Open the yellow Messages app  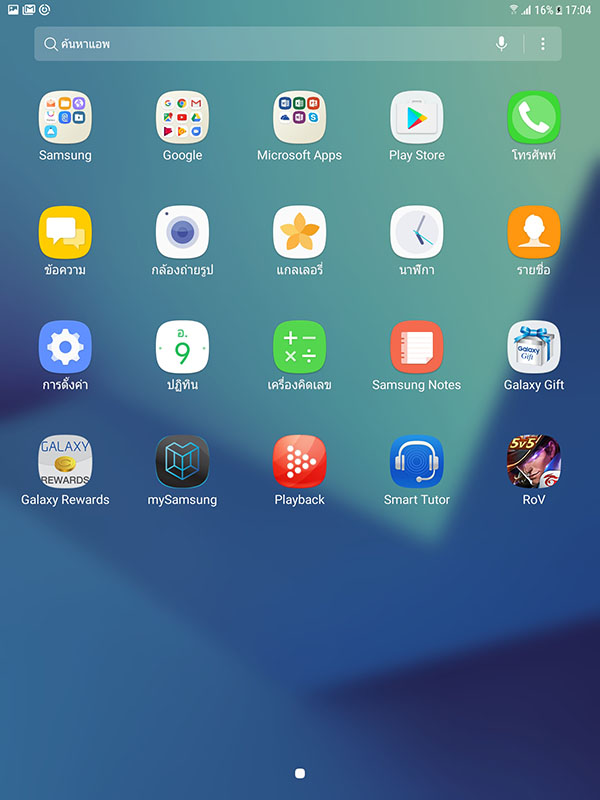tap(65, 233)
